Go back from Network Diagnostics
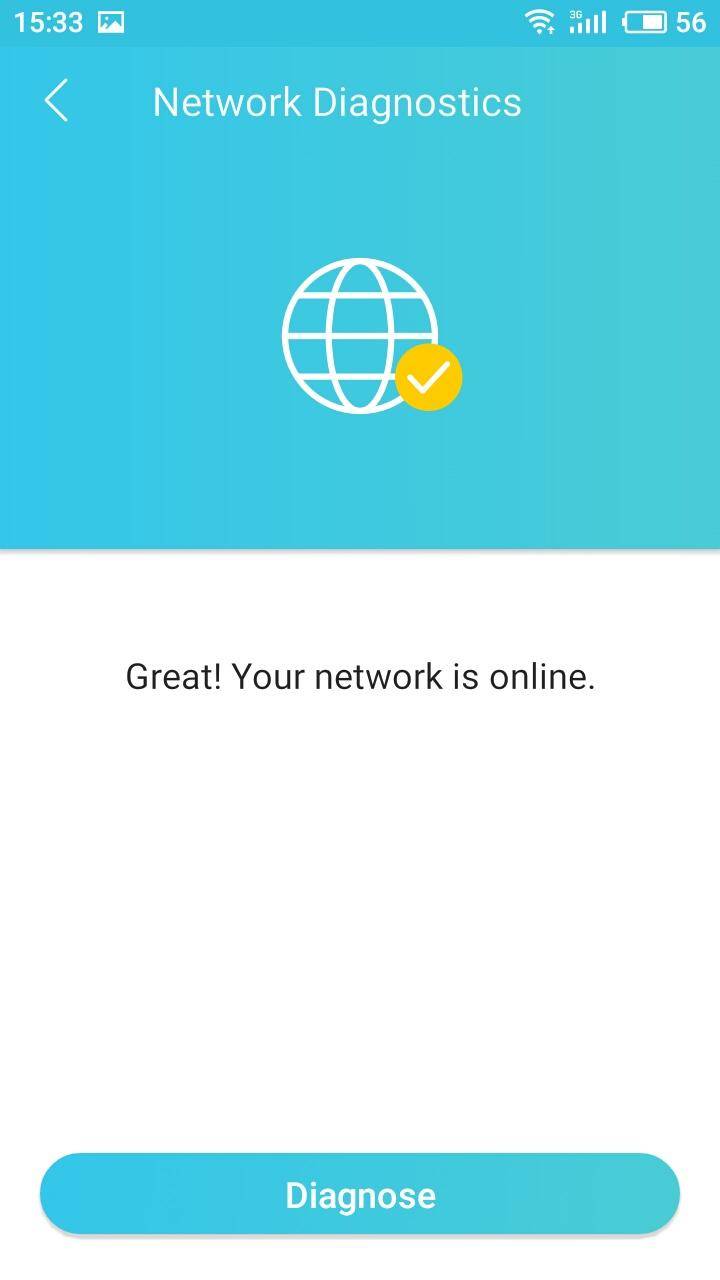Screen dimensions: 720x1280 coord(57,102)
